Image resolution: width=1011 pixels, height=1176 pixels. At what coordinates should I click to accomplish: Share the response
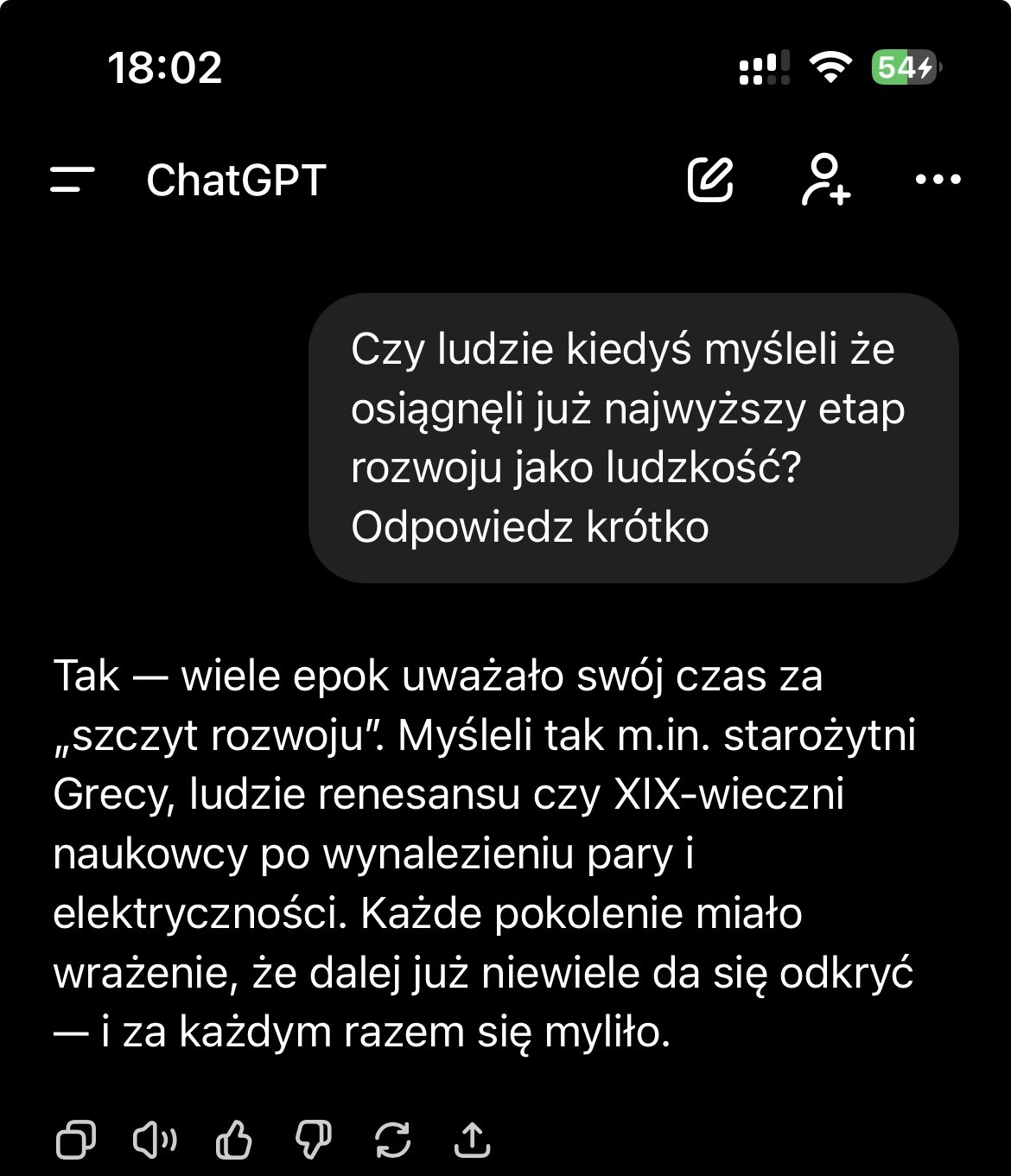[x=472, y=1140]
